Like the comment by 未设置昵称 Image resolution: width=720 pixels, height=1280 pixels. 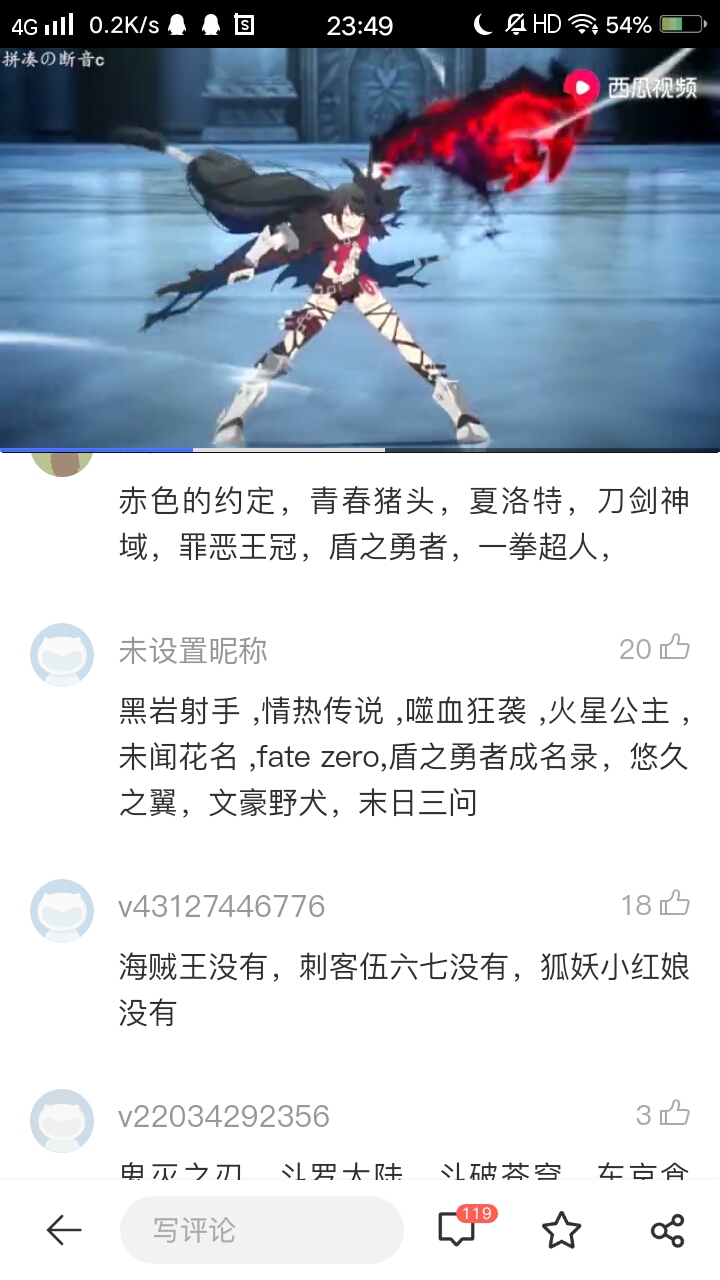pyautogui.click(x=675, y=648)
